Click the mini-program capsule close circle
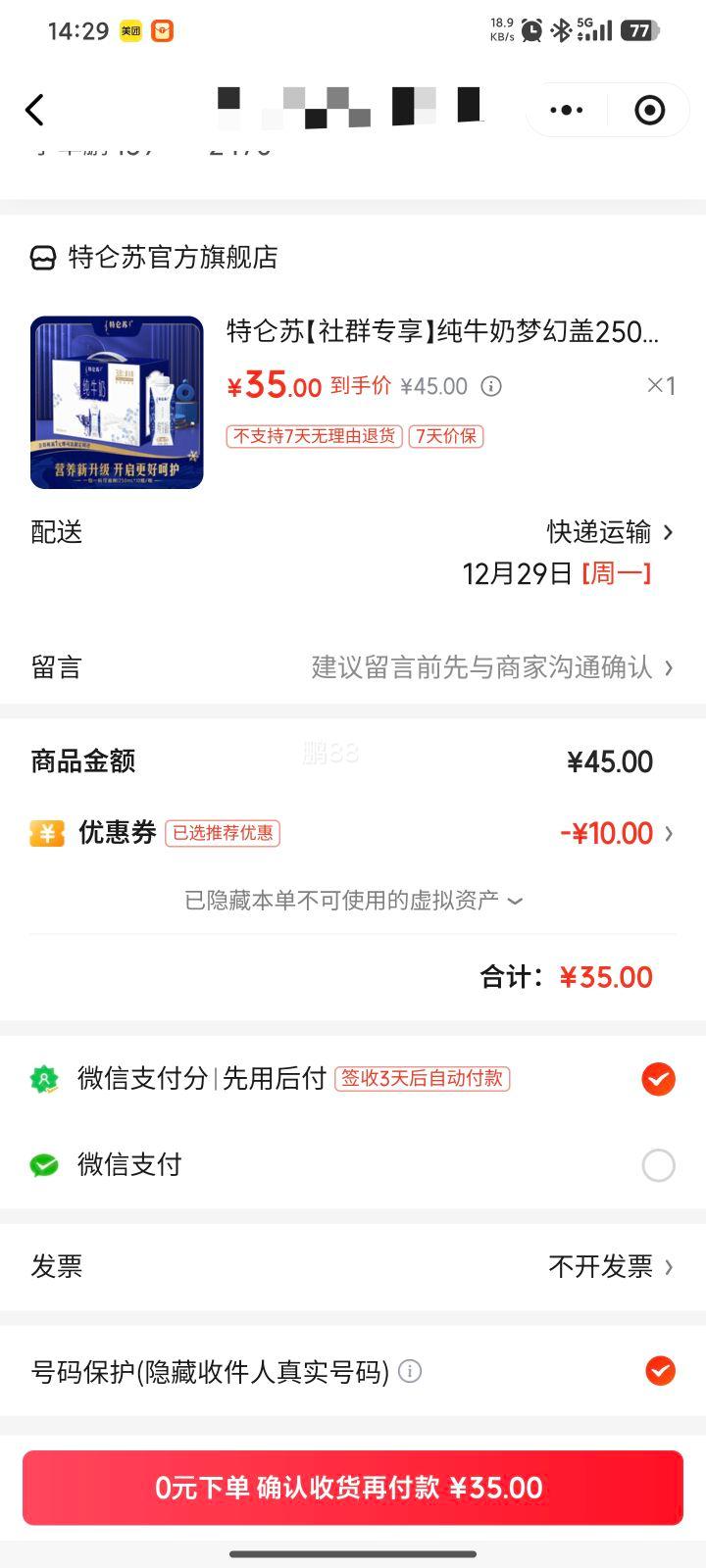706x1568 pixels. tap(647, 110)
